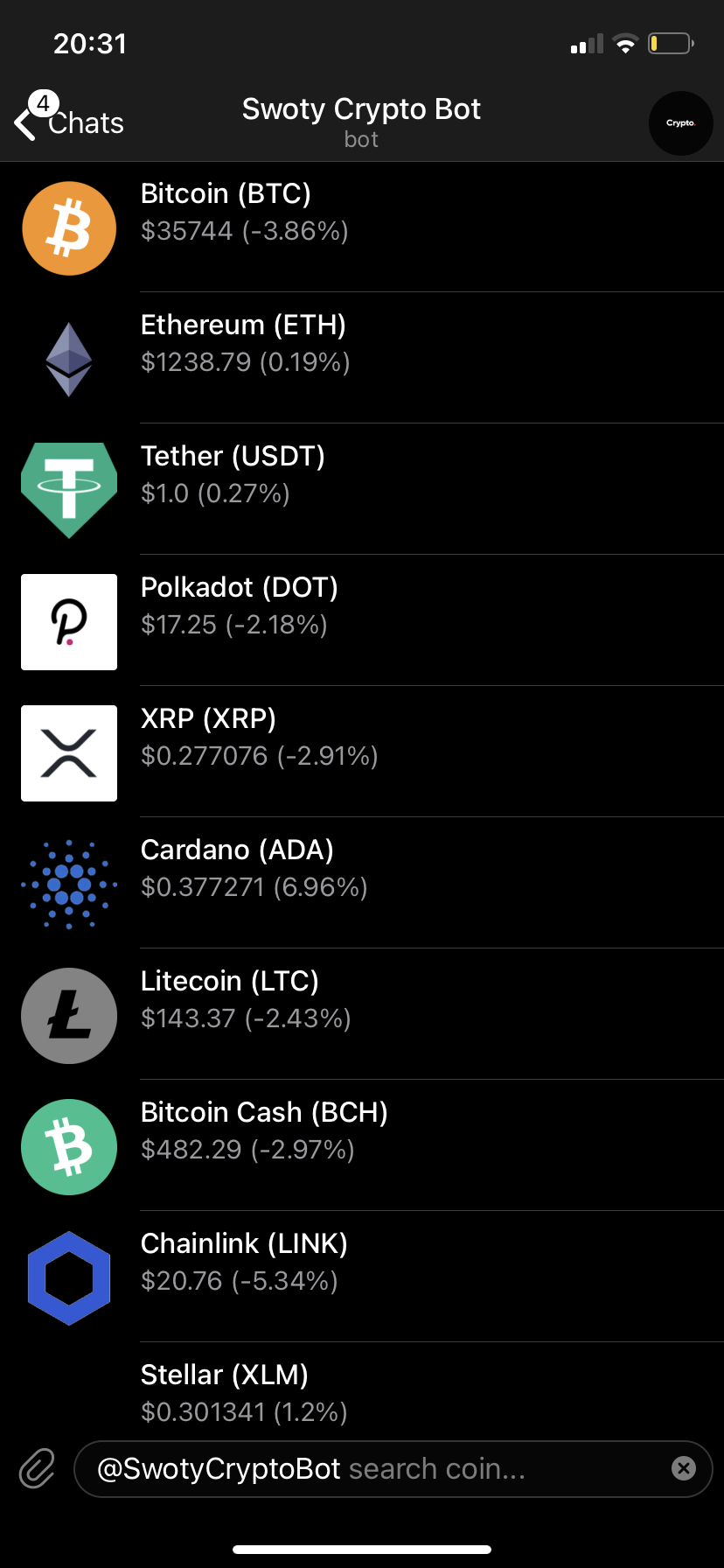Clear the message input text
The image size is (724, 1568).
684,1469
